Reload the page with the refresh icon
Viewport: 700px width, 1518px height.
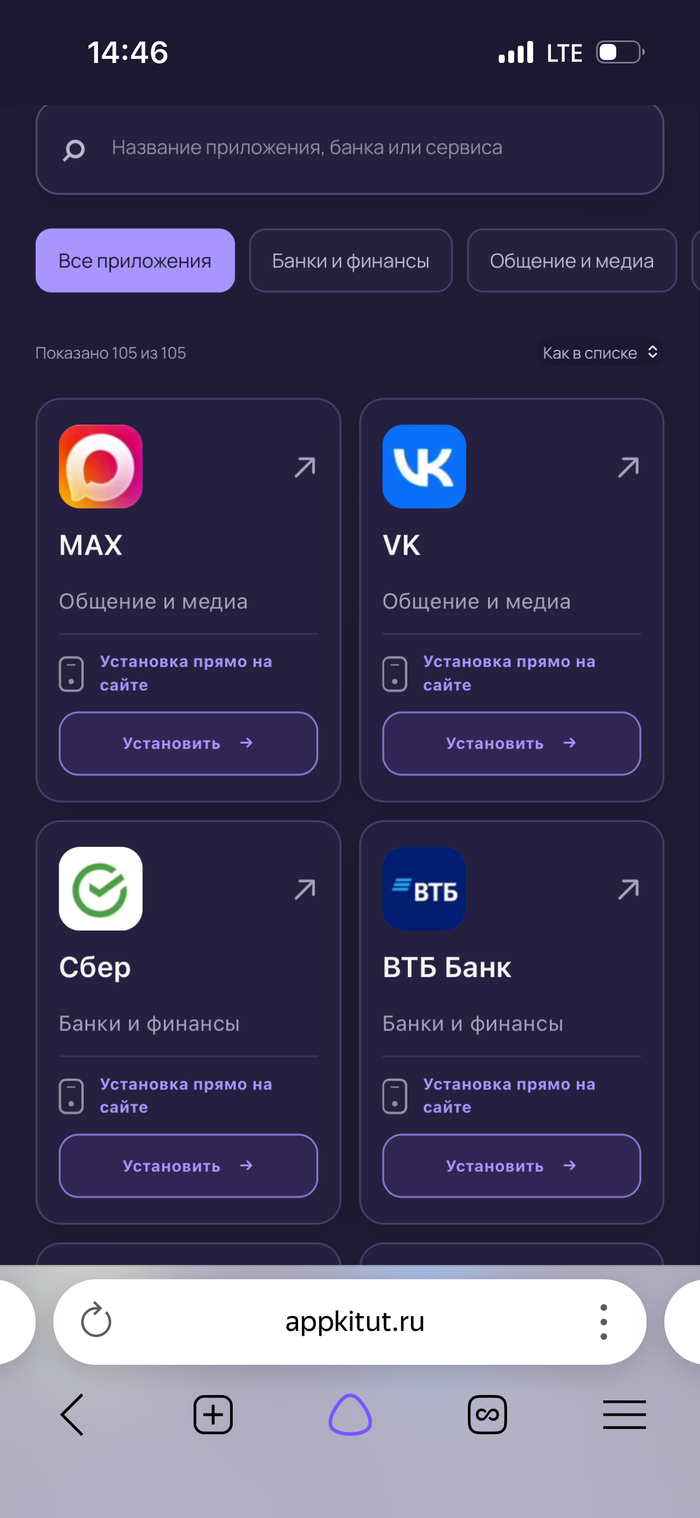(x=96, y=1322)
